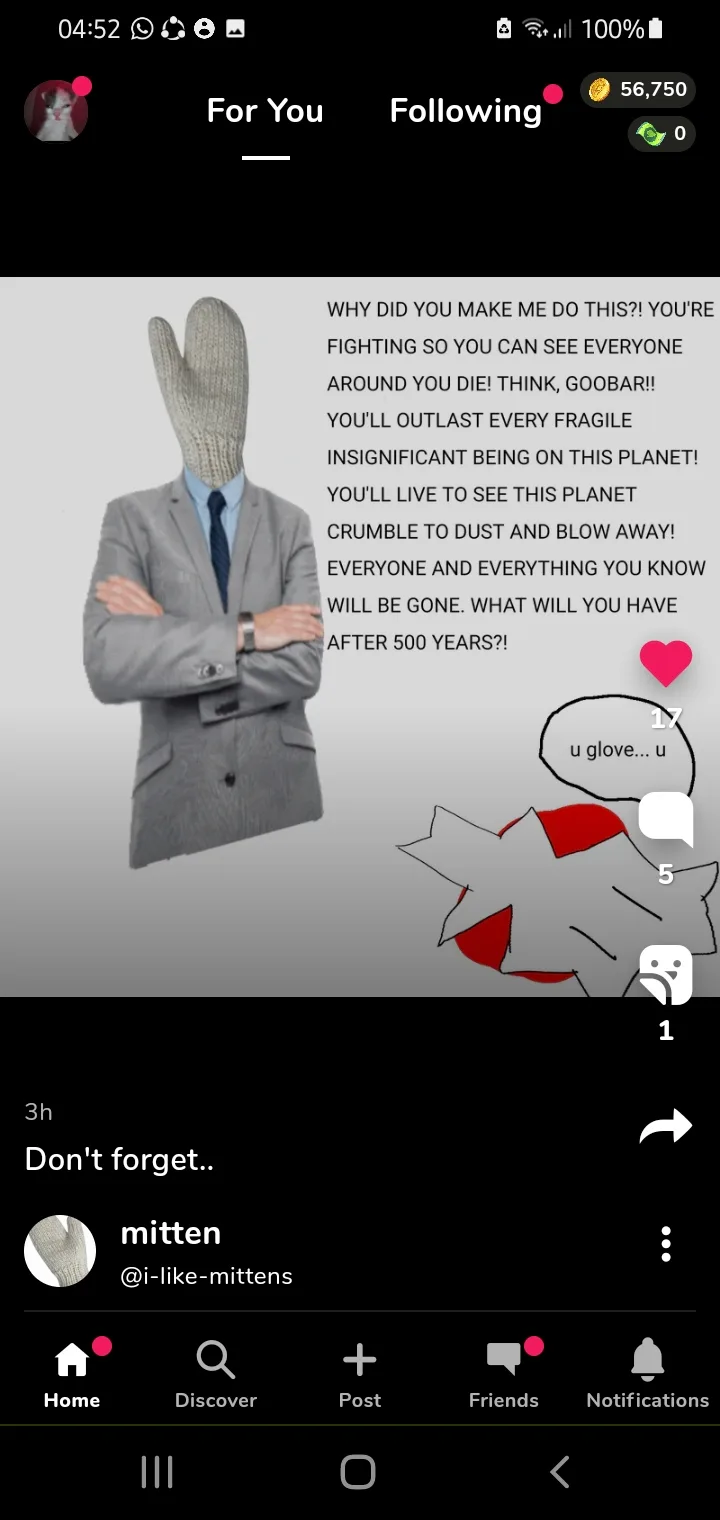Open the 56,750 coins balance
The height and width of the screenshot is (1520, 720).
pos(638,90)
